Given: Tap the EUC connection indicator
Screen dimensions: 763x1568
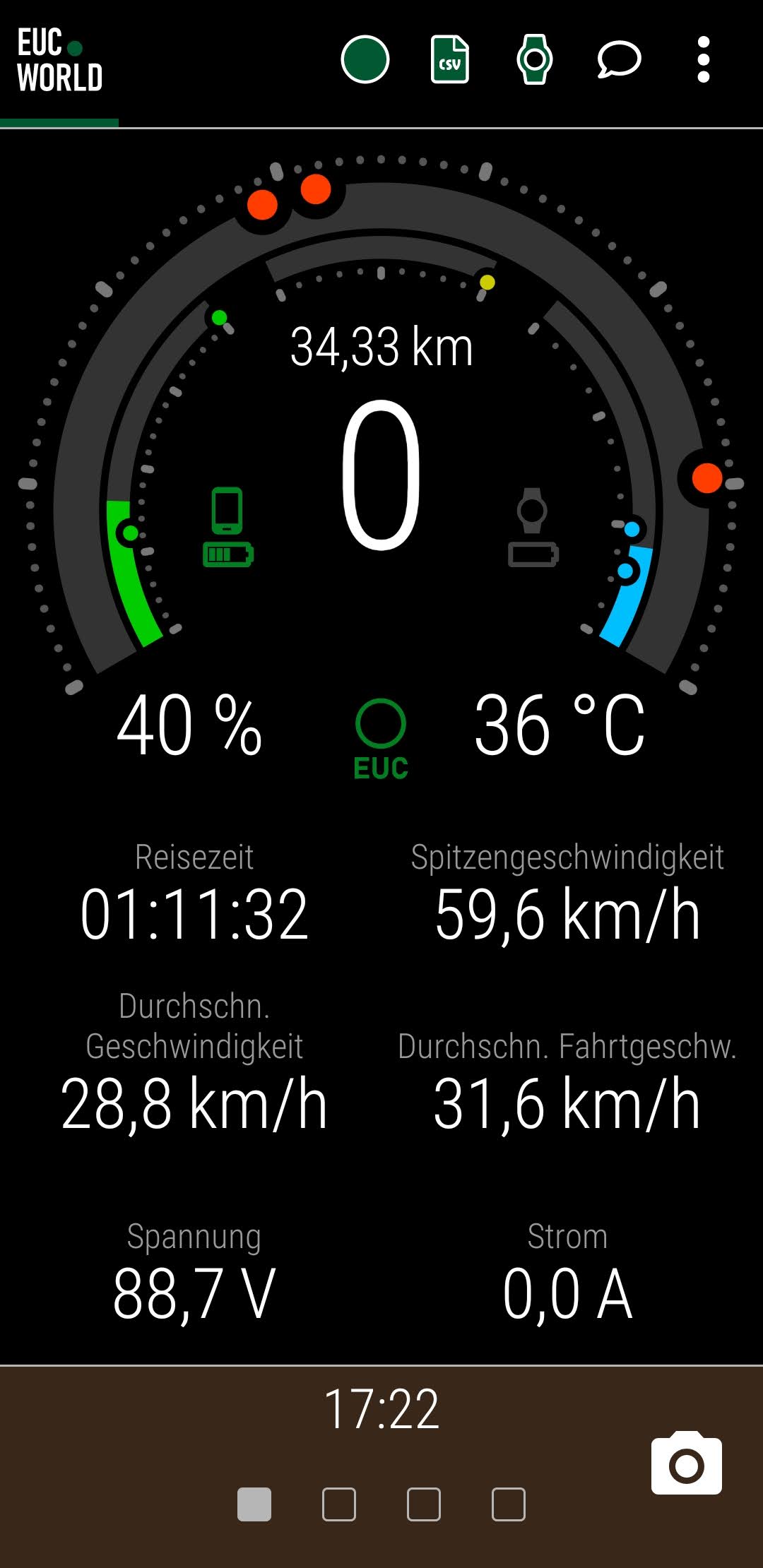Looking at the screenshot, I should (x=381, y=739).
